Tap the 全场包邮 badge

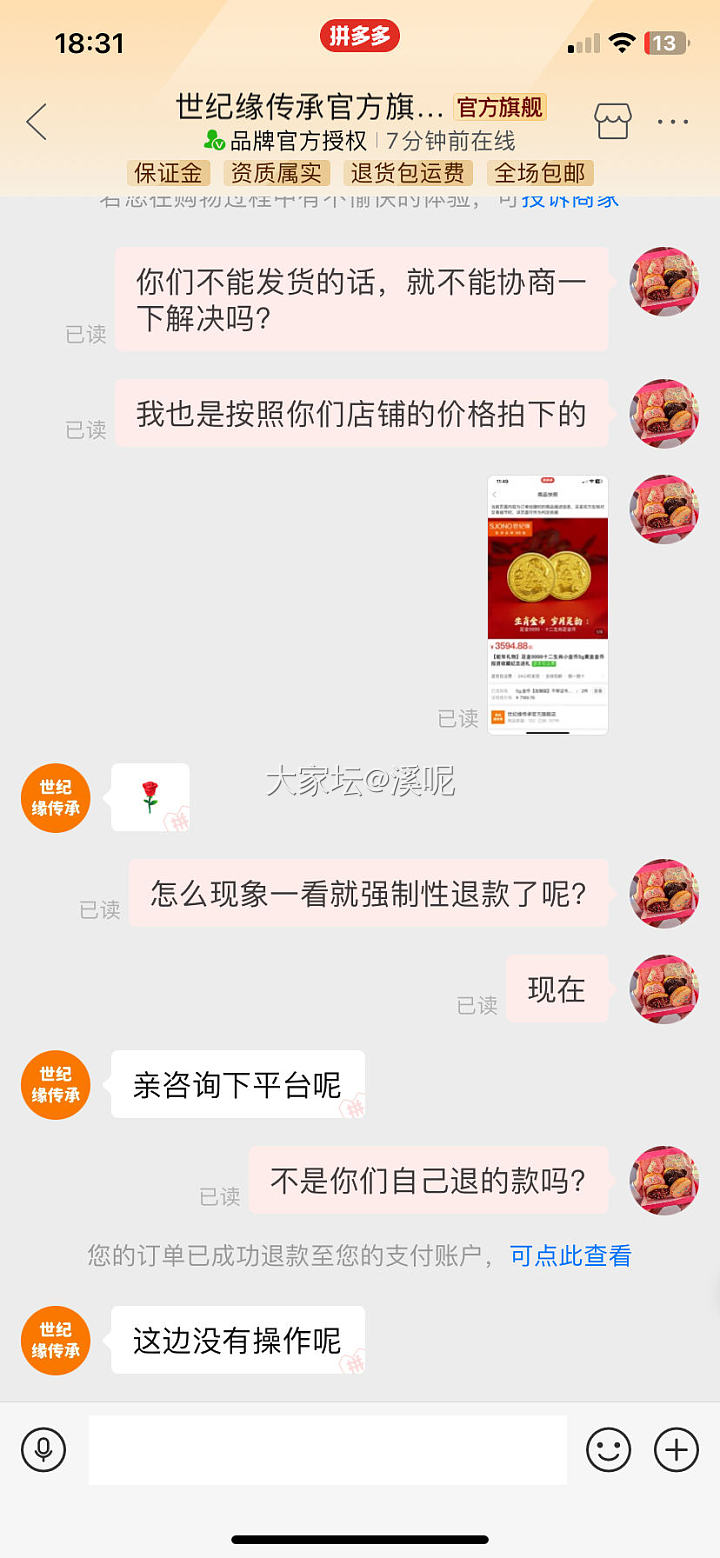click(x=540, y=173)
